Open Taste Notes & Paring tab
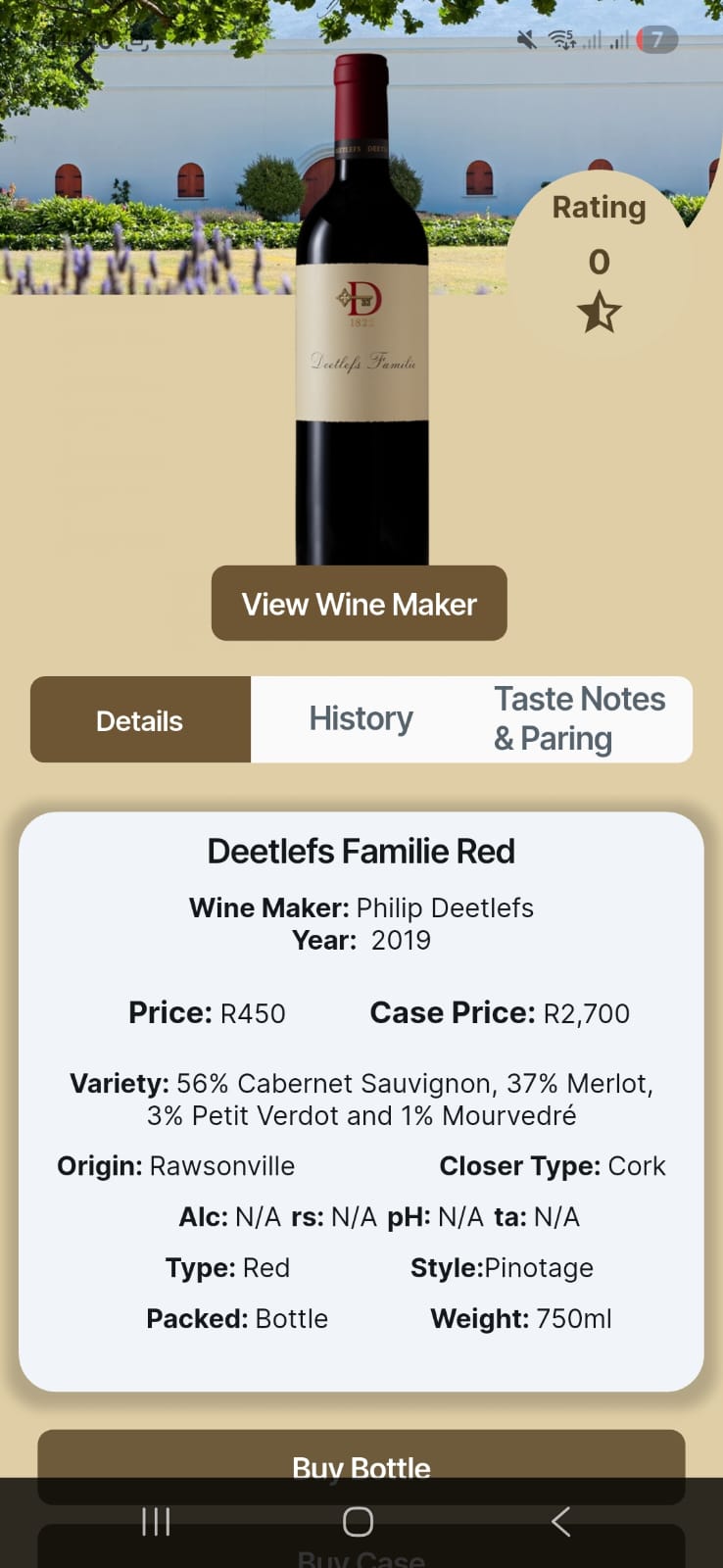Screen dimensions: 723x1568 click(580, 718)
